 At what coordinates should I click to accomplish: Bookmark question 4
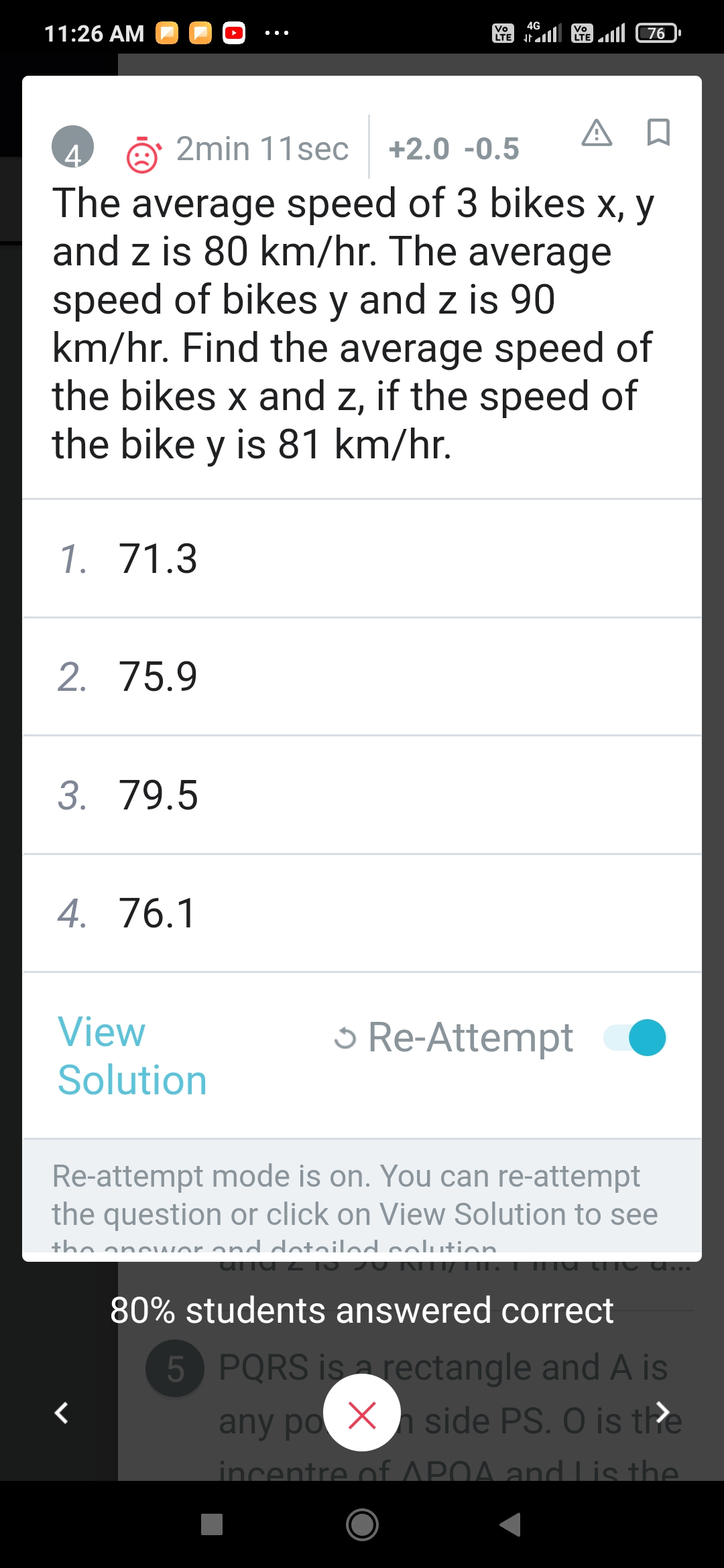[x=658, y=132]
